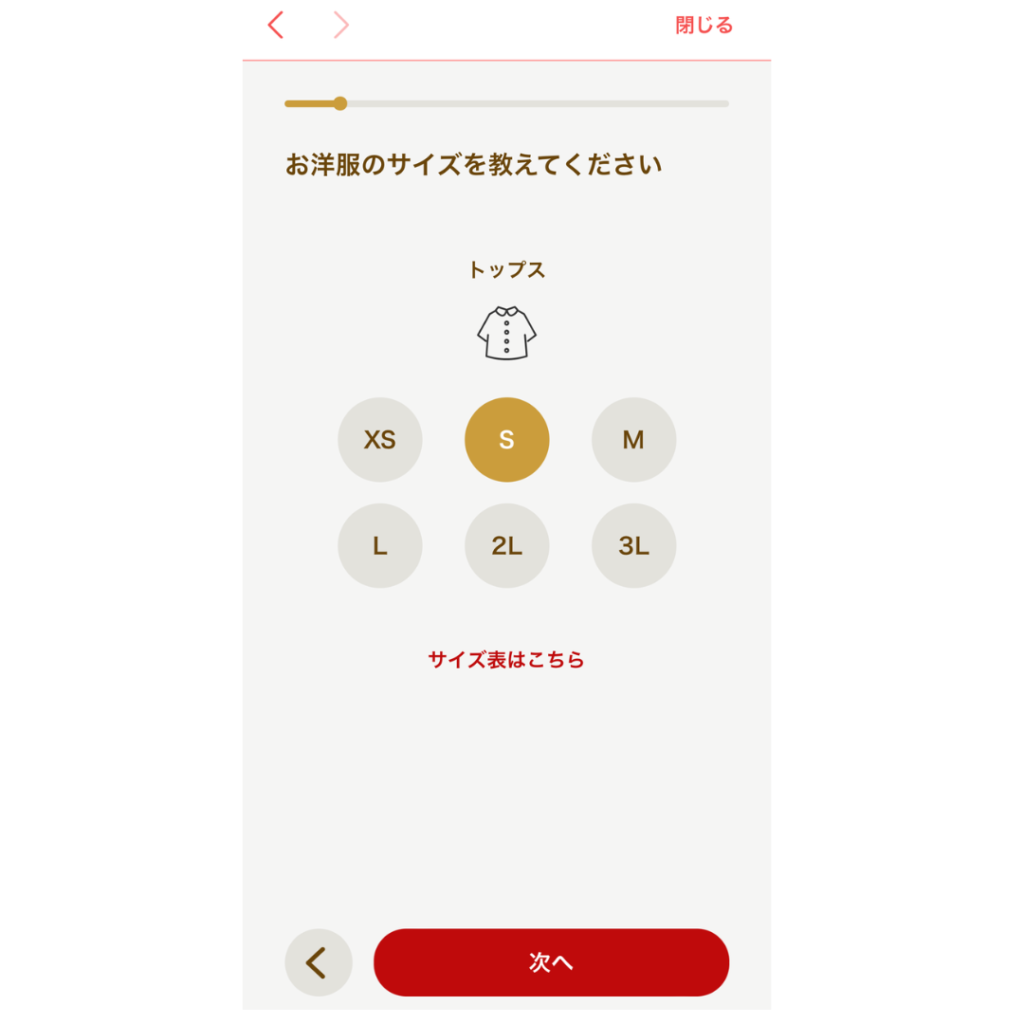
Task: Return to the previous step with the round back button
Action: (x=318, y=963)
